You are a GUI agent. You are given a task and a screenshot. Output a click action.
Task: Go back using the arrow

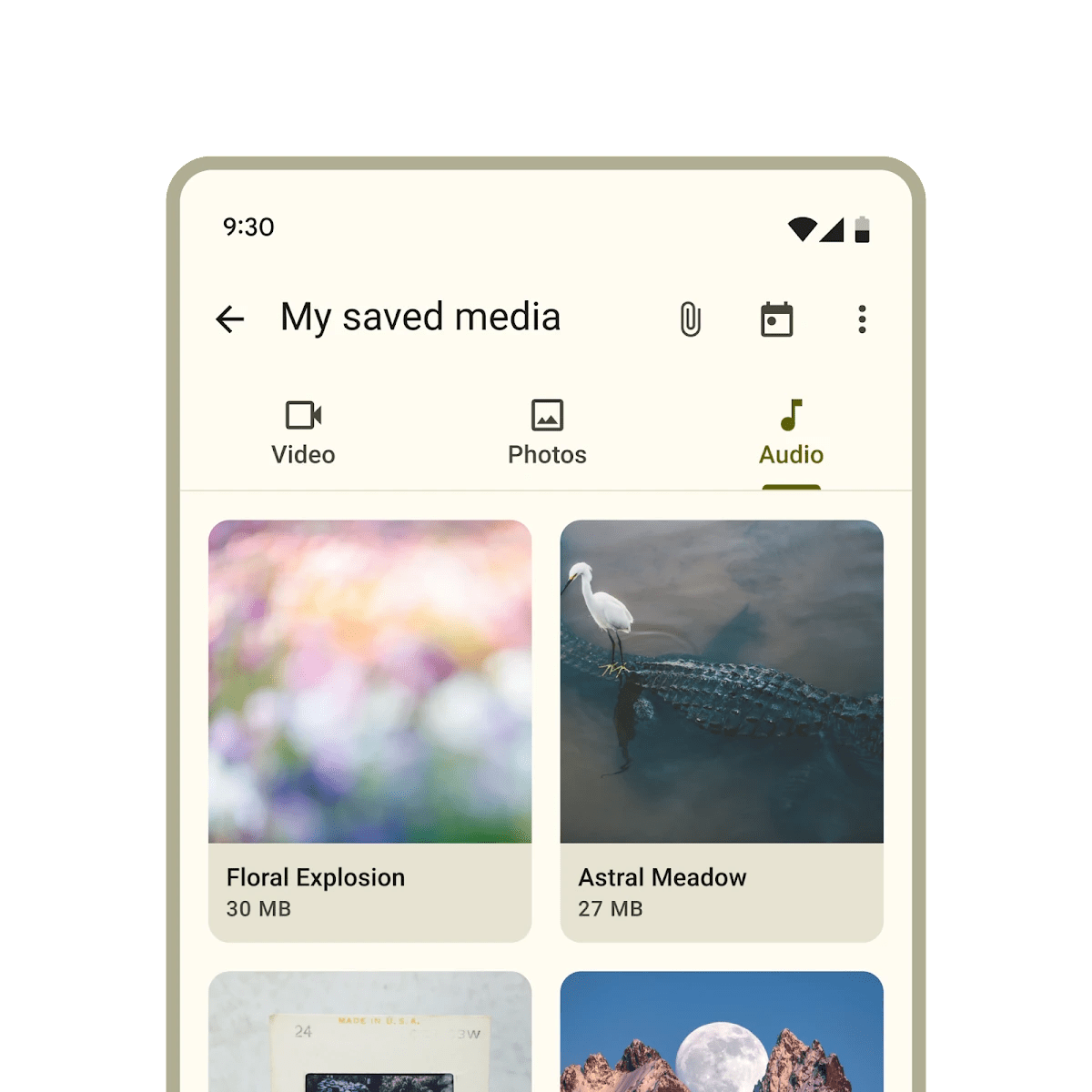coord(230,319)
